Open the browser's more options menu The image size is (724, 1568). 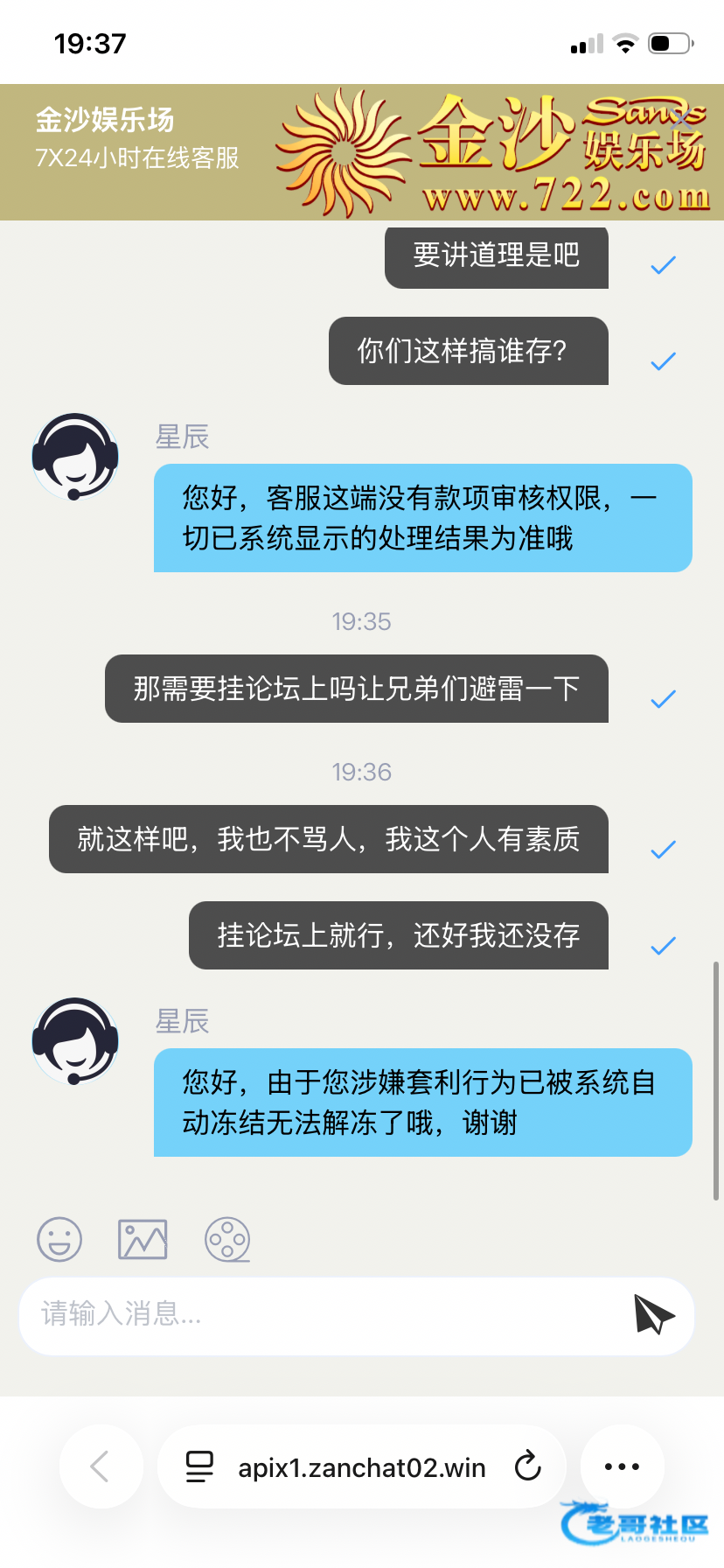coord(622,1466)
